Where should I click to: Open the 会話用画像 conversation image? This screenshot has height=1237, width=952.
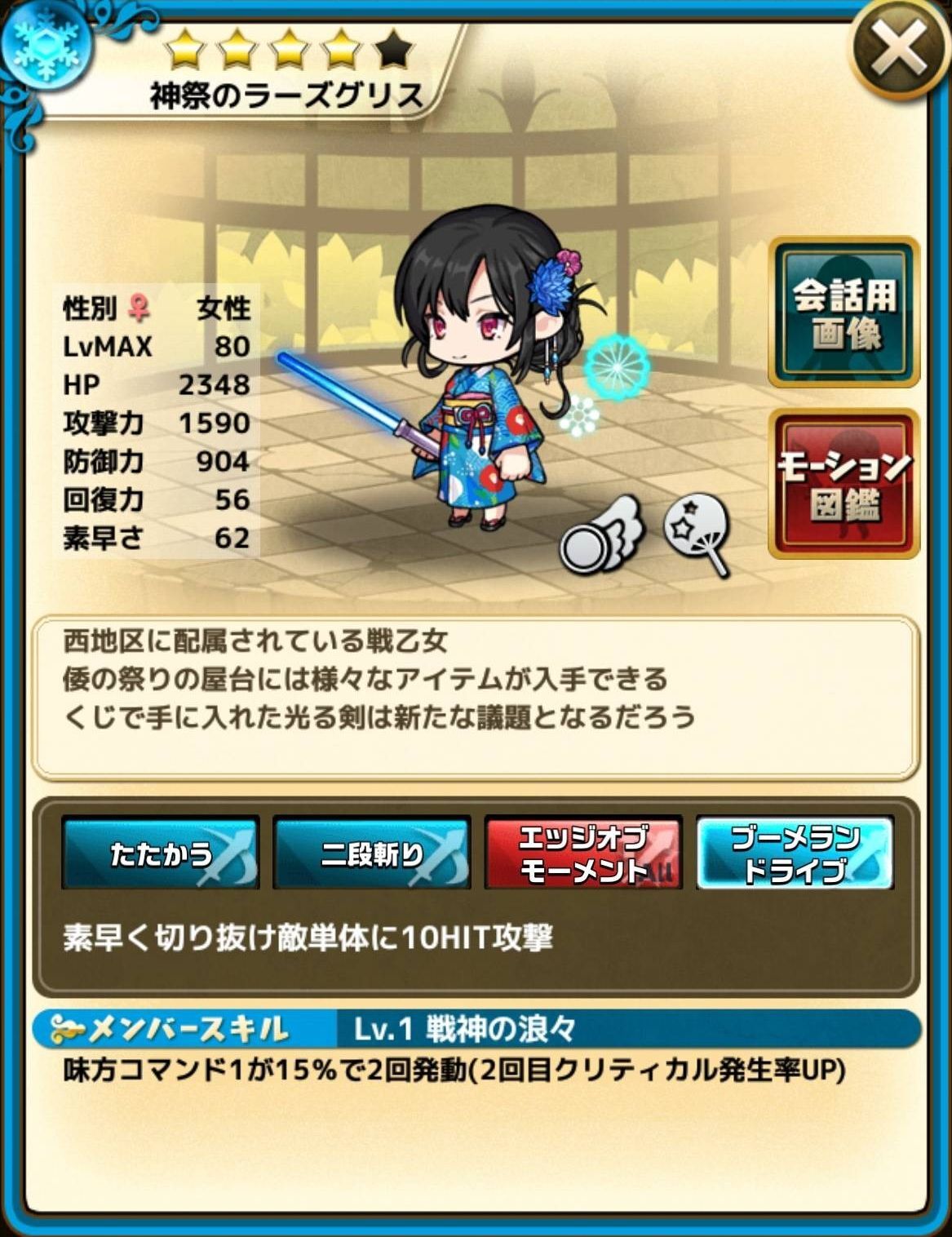point(844,313)
